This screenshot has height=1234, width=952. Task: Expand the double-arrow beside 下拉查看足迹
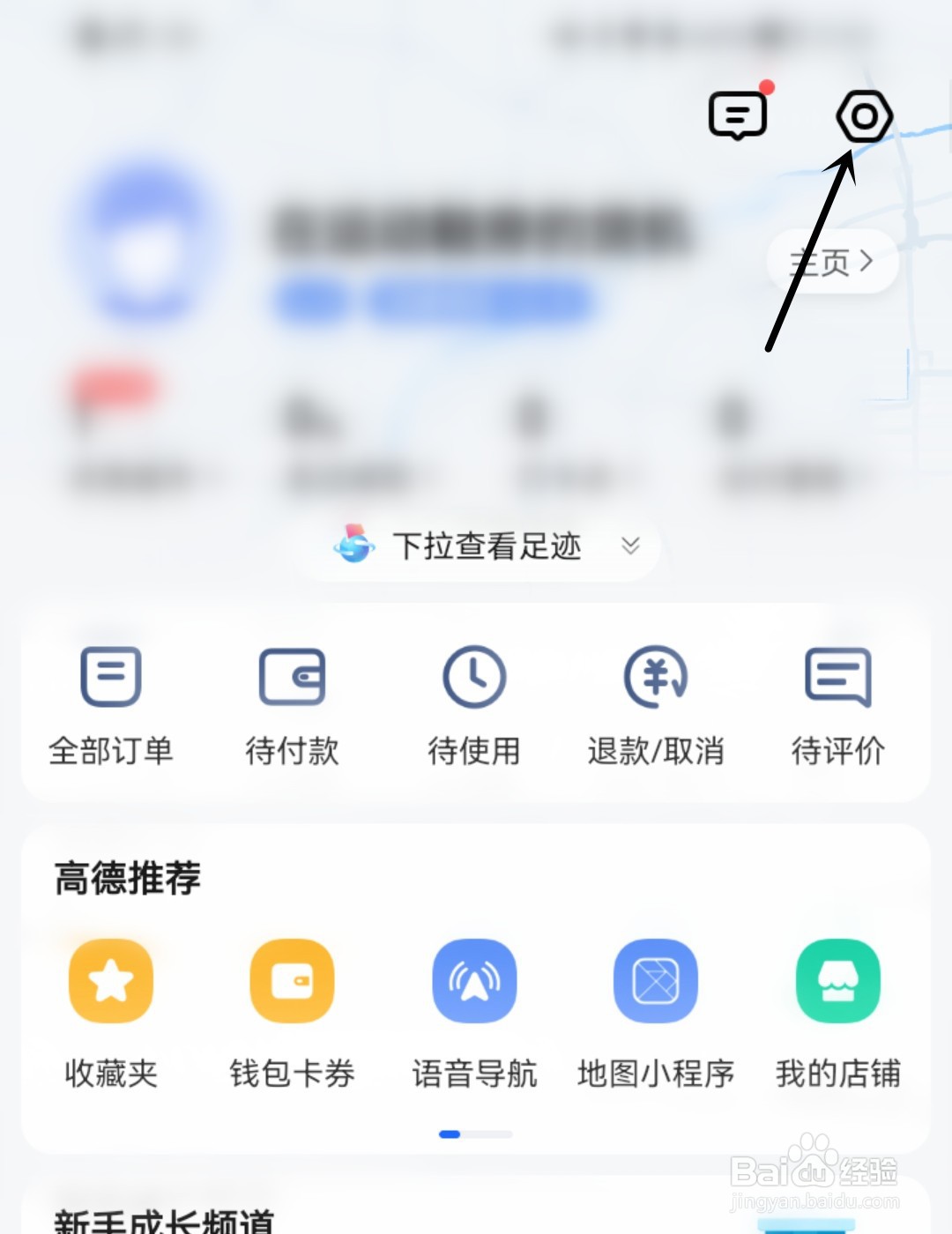pos(631,547)
